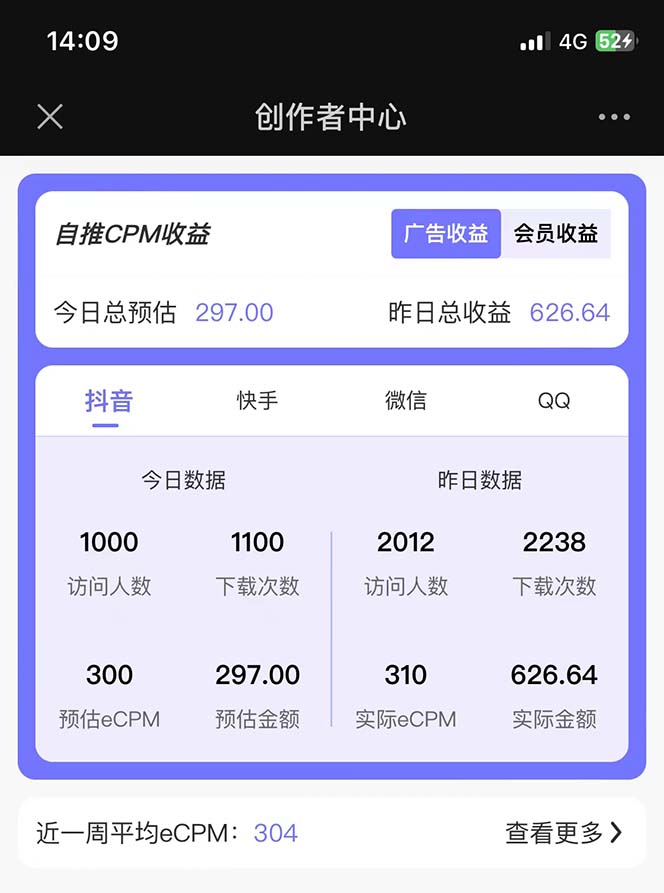Switch to 会员收益 segment

pos(556,234)
